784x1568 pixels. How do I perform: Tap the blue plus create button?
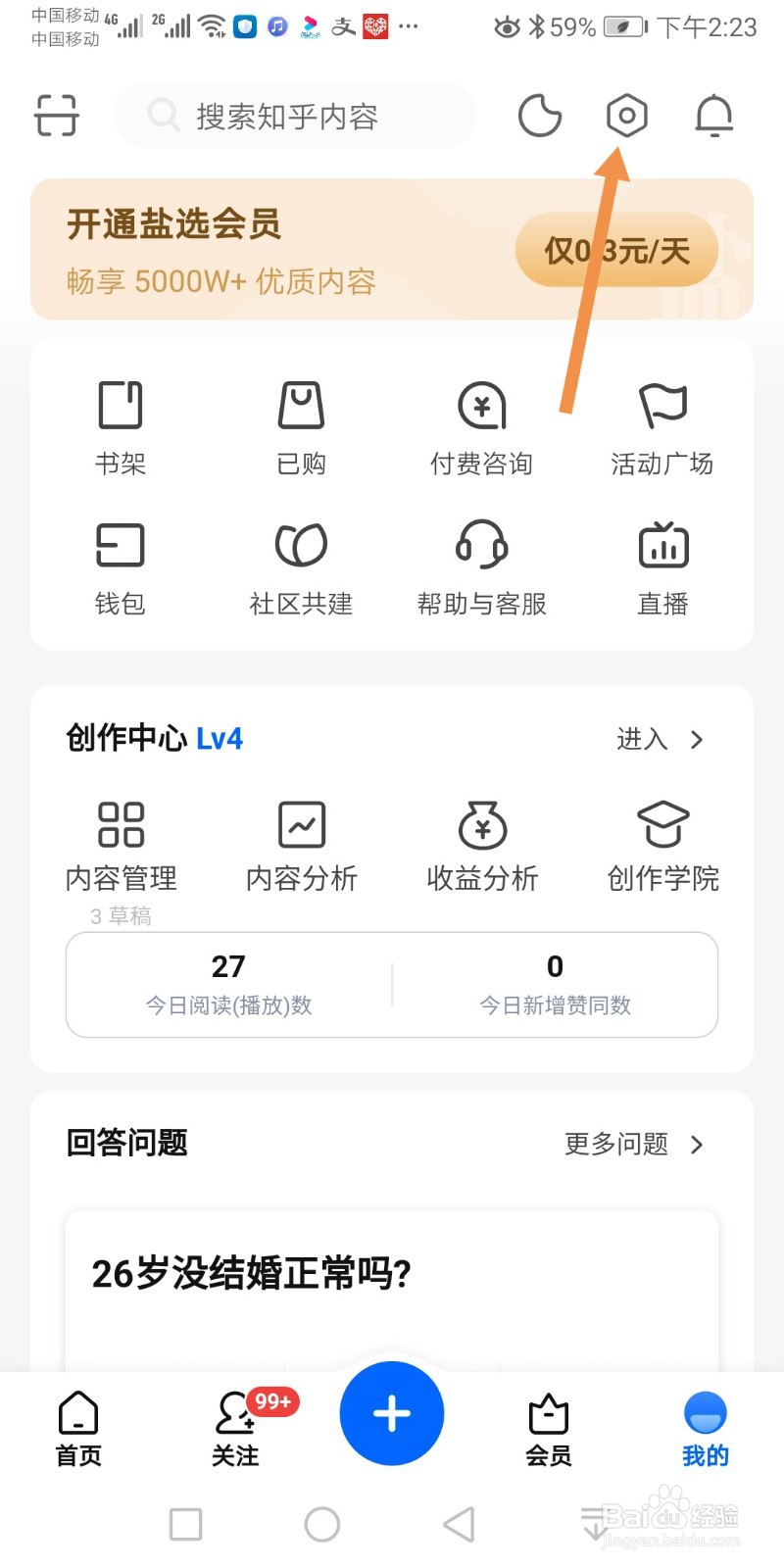tap(392, 1413)
